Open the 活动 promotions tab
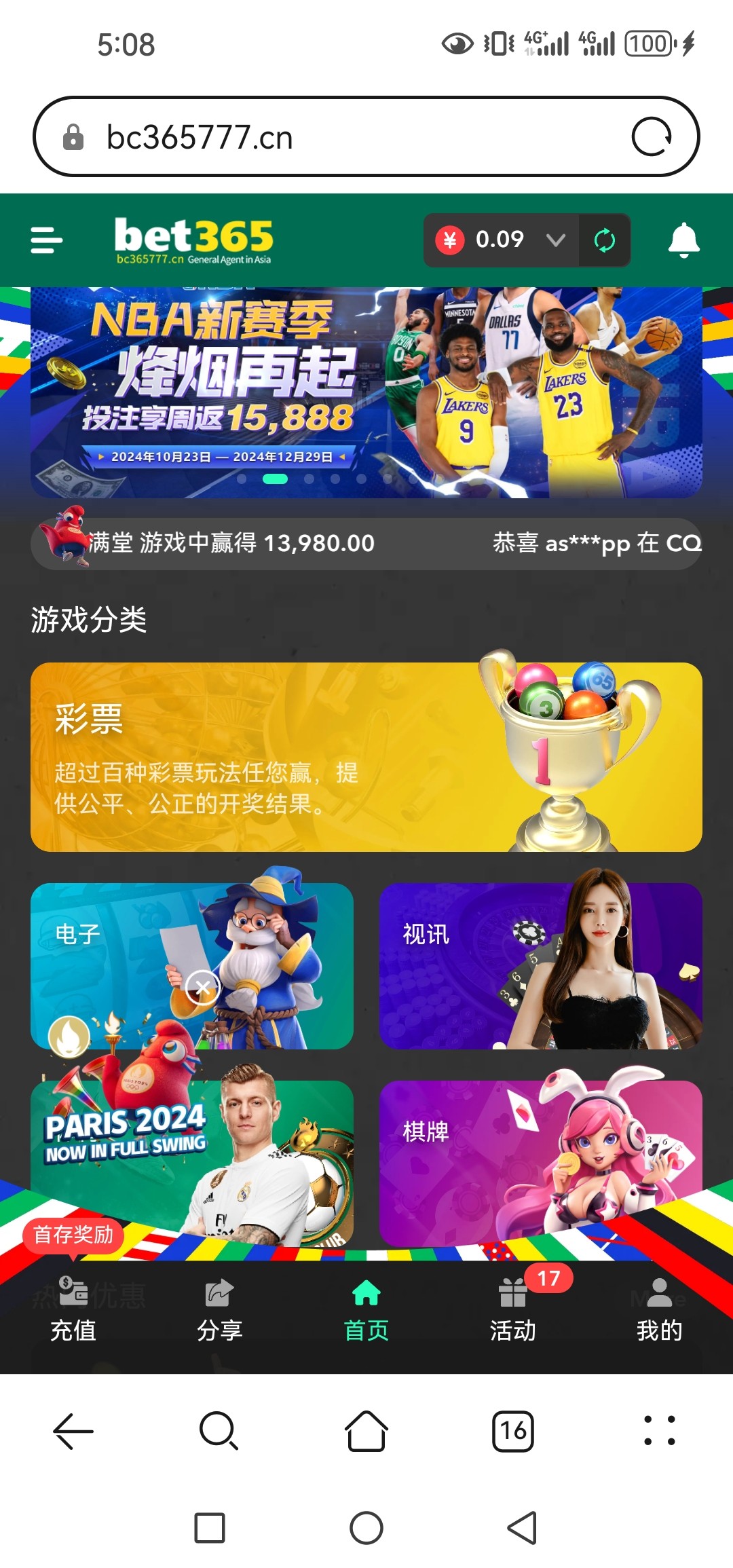The height and width of the screenshot is (1568, 733). pos(513,1311)
